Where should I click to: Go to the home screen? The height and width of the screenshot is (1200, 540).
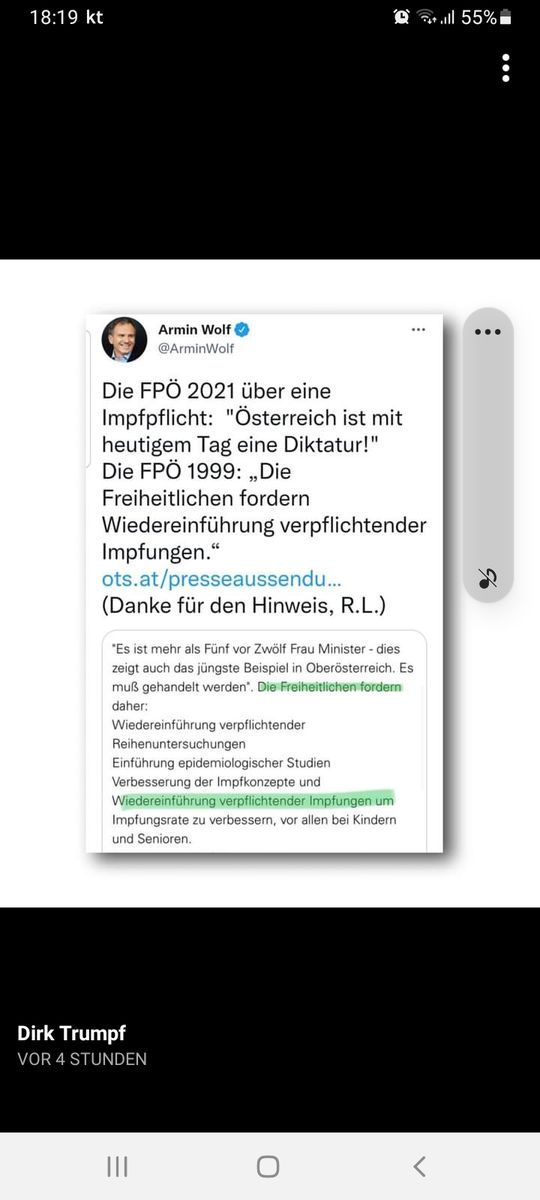point(268,1166)
